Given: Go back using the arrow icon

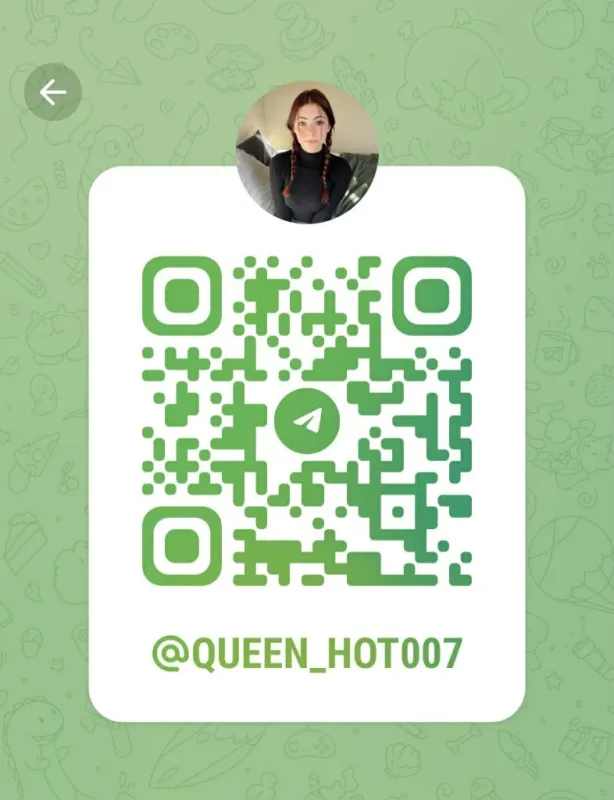Looking at the screenshot, I should [52, 93].
